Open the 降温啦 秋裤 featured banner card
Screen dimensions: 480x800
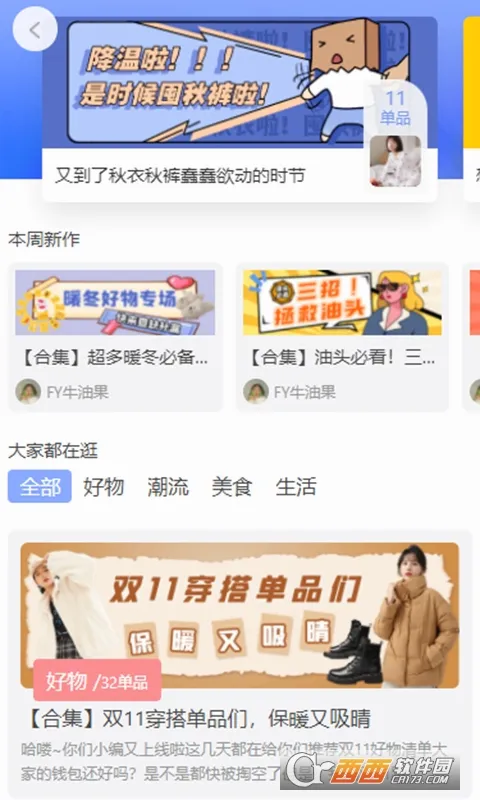click(240, 109)
